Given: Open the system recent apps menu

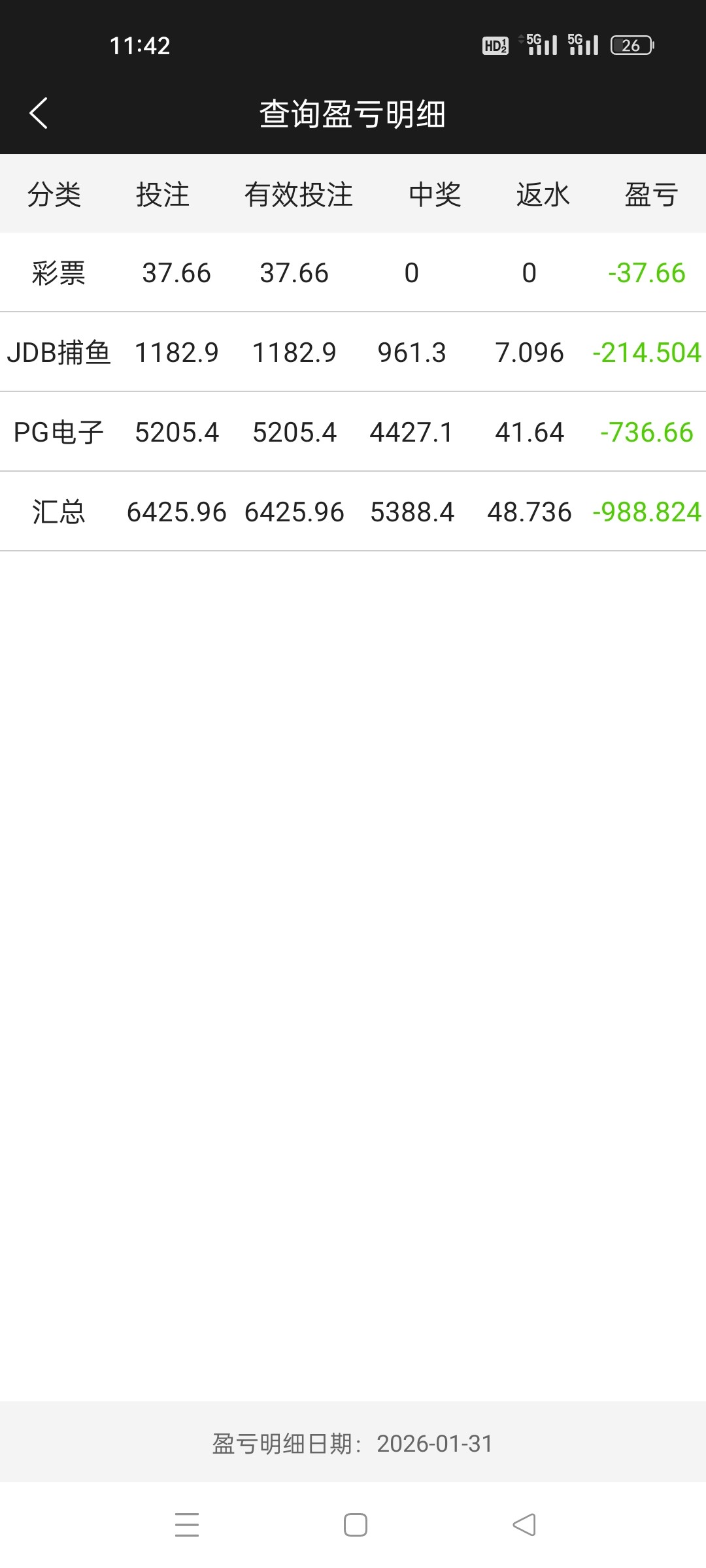Looking at the screenshot, I should tap(187, 1525).
